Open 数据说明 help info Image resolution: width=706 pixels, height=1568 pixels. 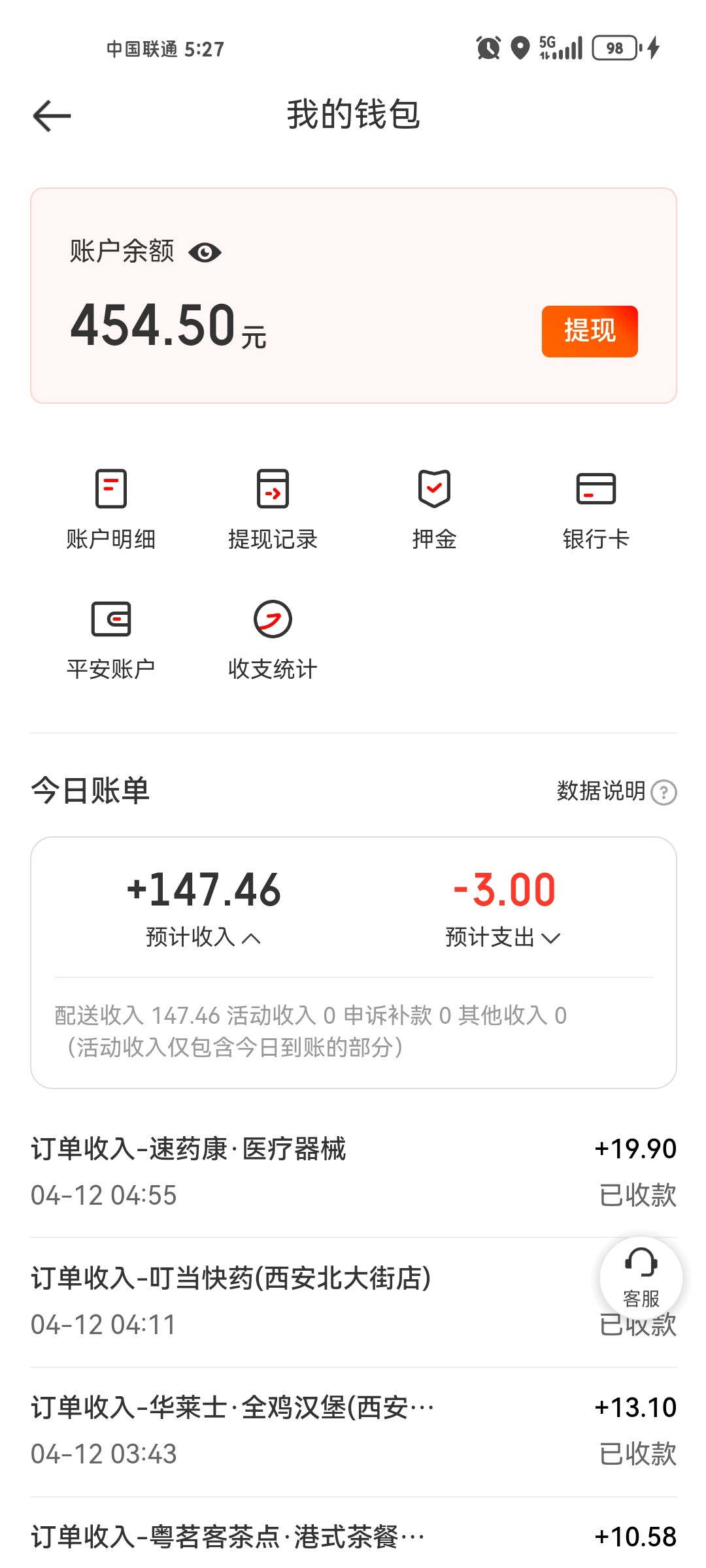(616, 792)
